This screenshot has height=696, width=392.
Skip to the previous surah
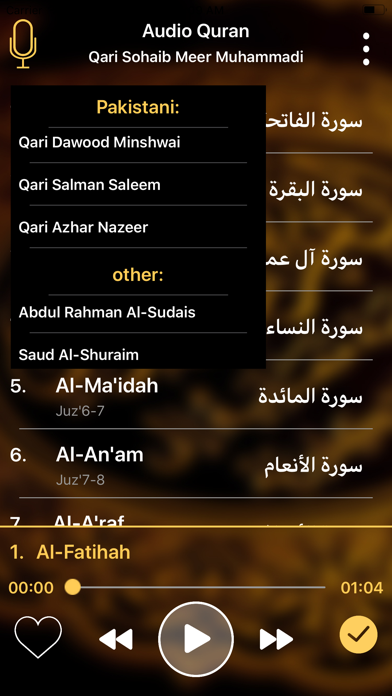[x=115, y=639]
